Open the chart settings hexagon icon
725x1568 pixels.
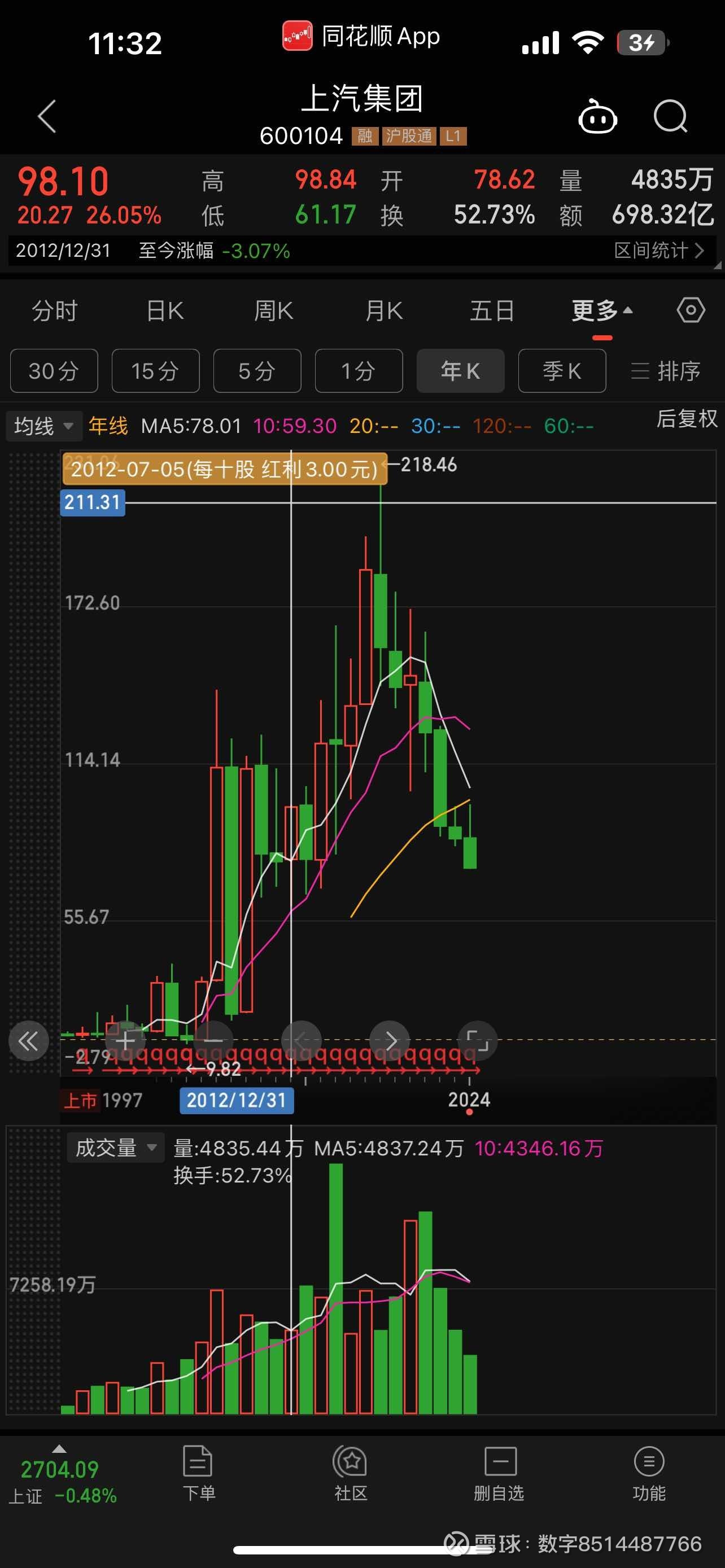(691, 310)
